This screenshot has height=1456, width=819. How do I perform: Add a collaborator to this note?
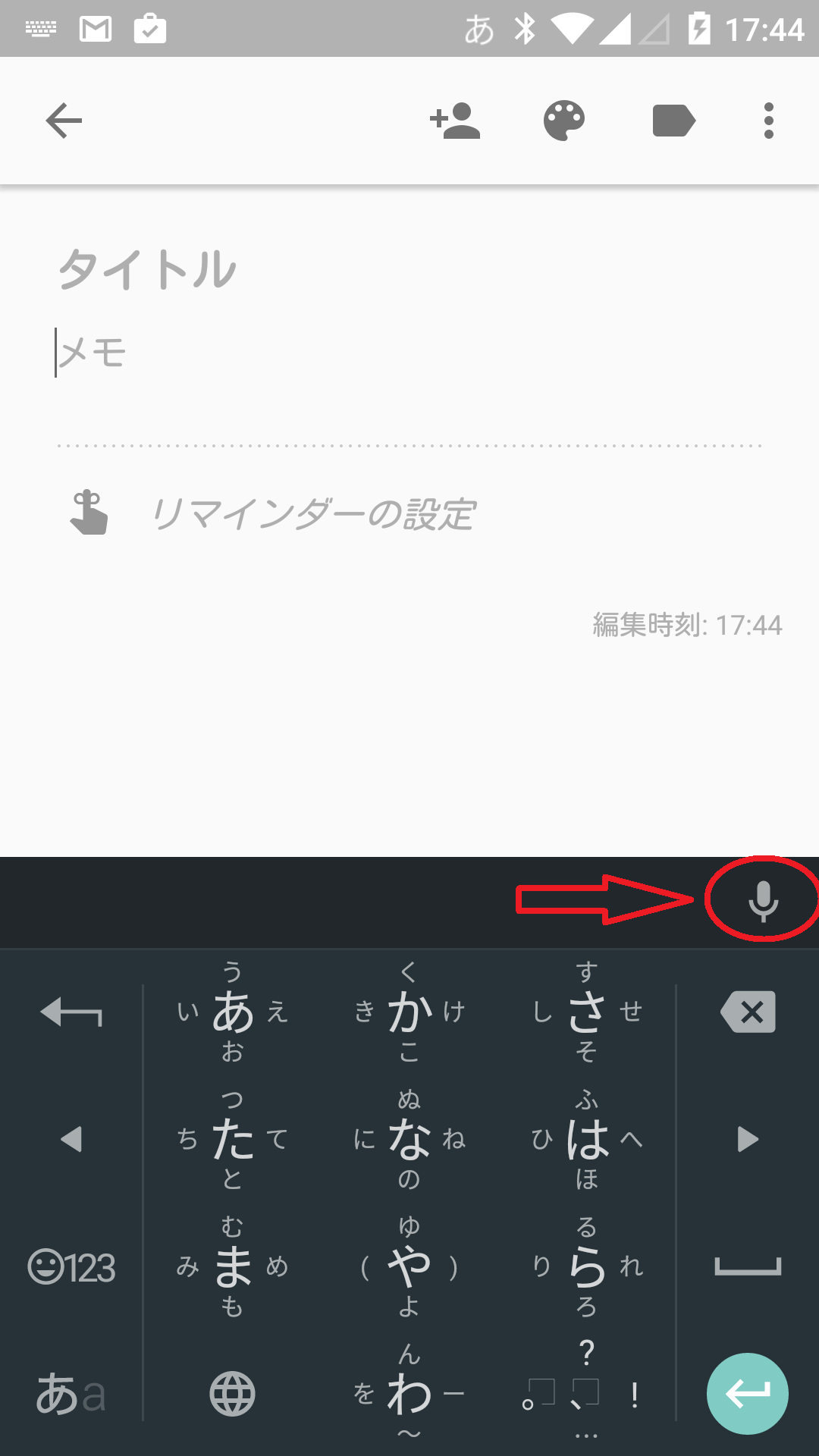point(455,121)
